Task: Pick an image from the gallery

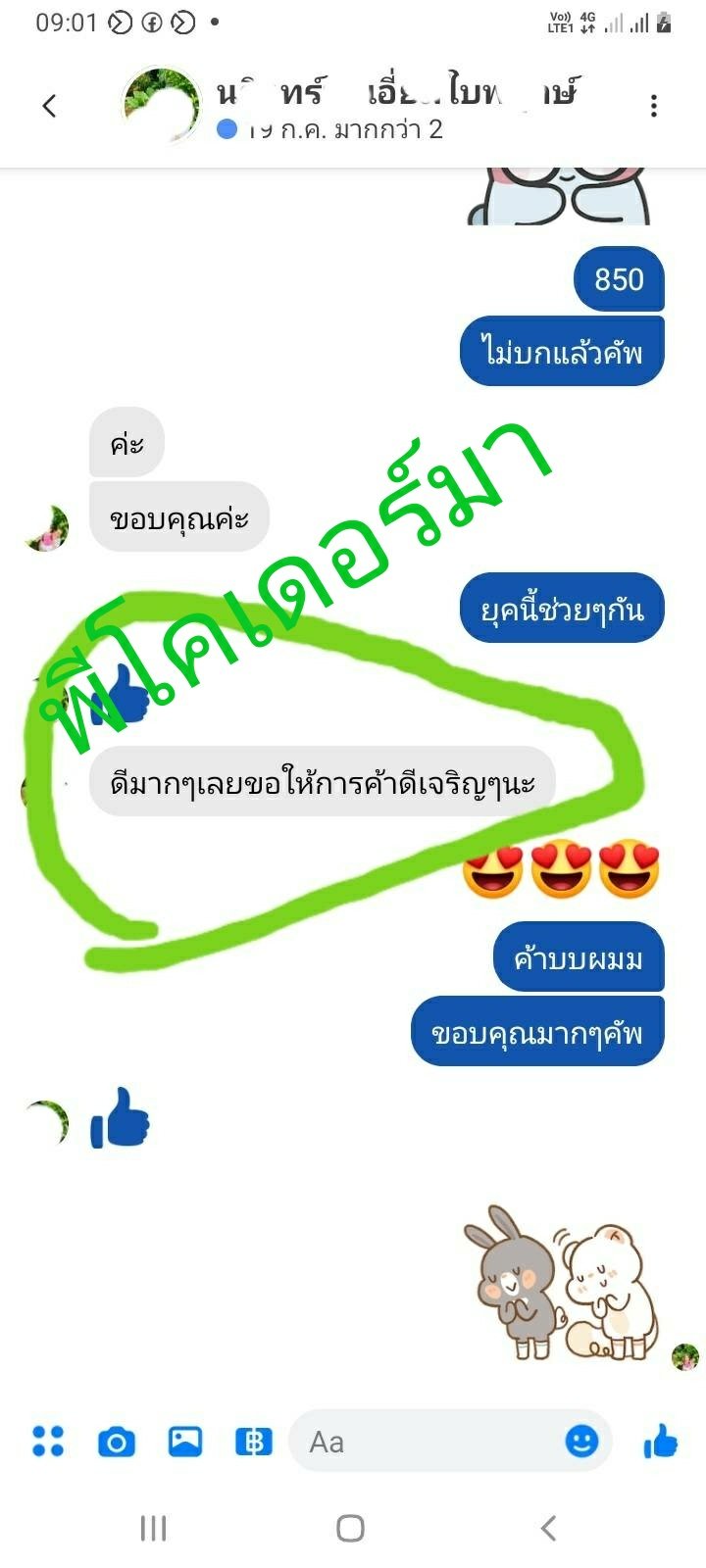Action: point(185,1442)
